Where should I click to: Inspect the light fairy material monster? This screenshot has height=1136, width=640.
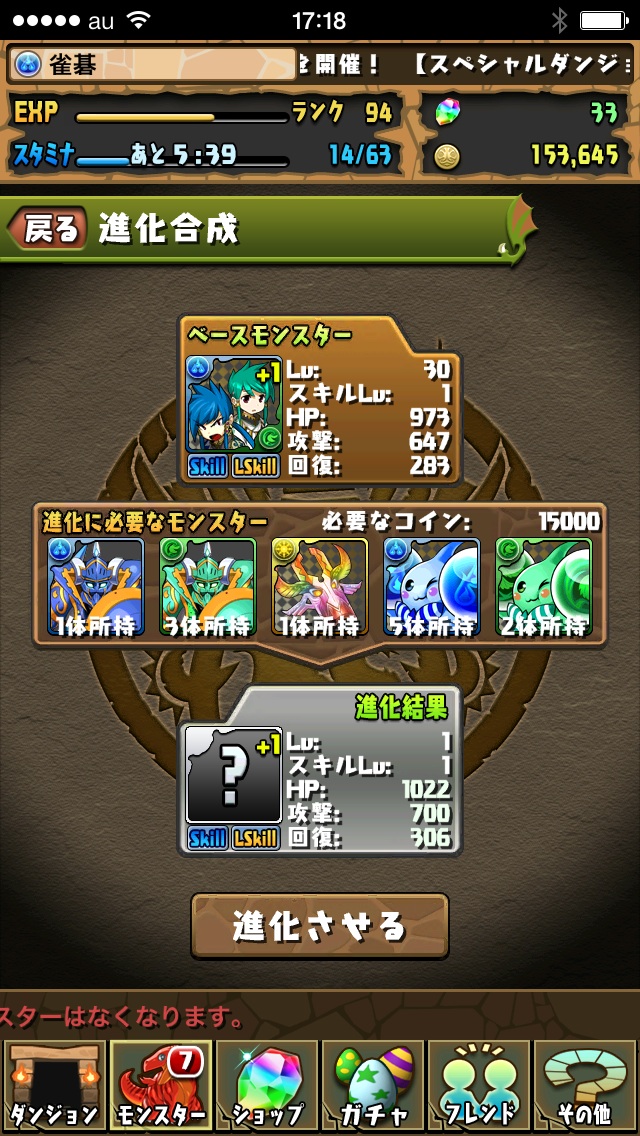coord(320,587)
